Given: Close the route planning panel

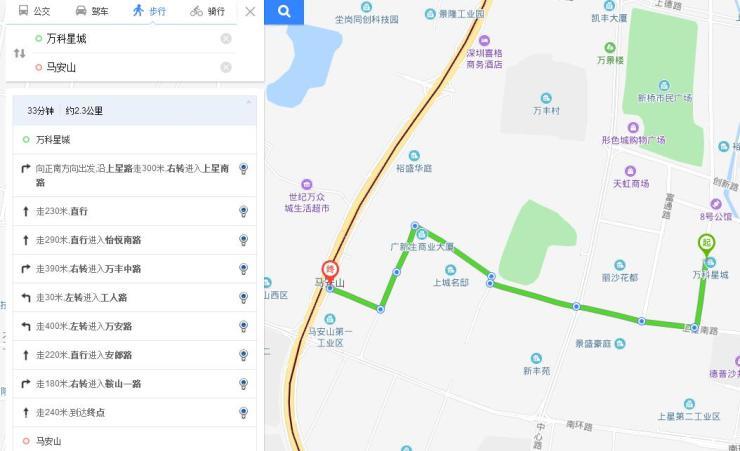Looking at the screenshot, I should click(x=250, y=11).
